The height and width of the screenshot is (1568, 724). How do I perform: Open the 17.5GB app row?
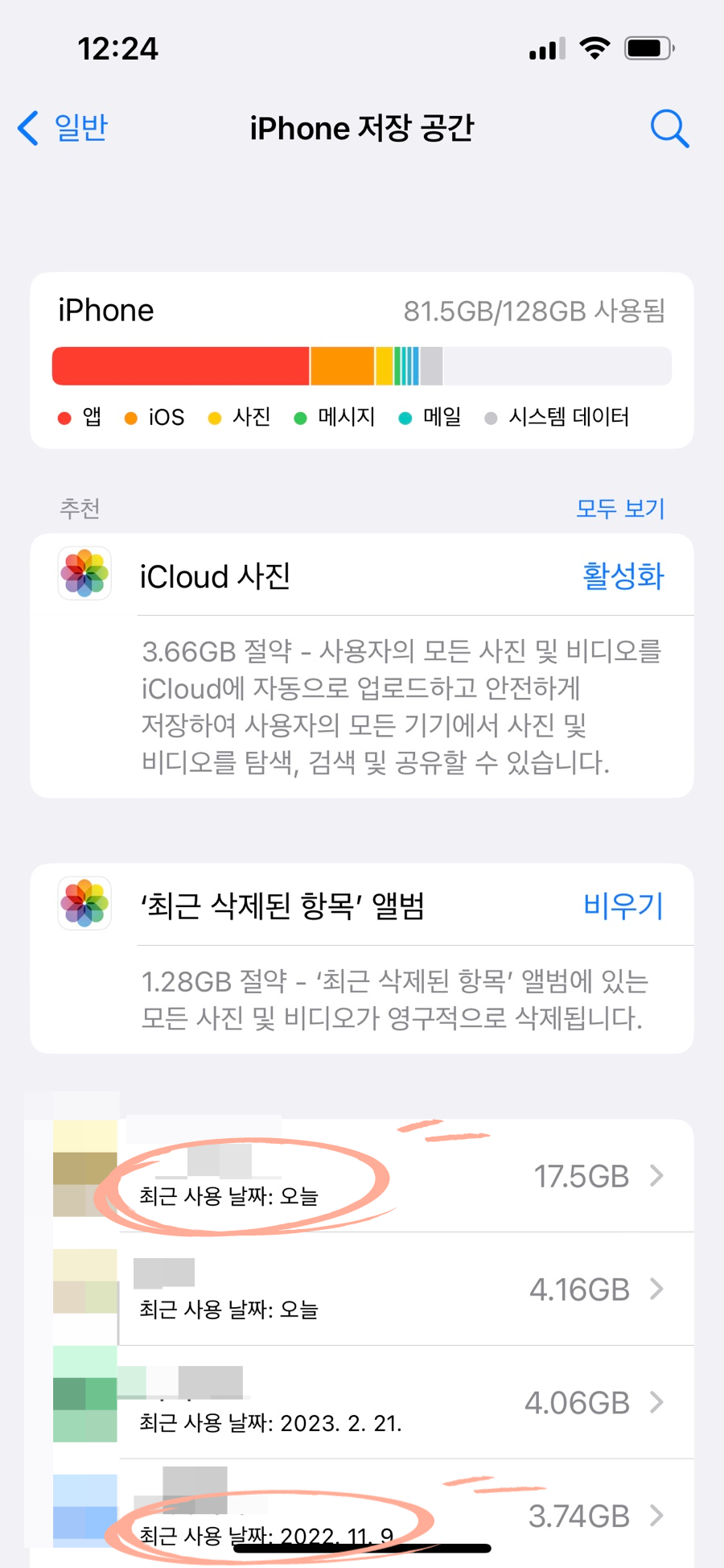pos(362,1175)
